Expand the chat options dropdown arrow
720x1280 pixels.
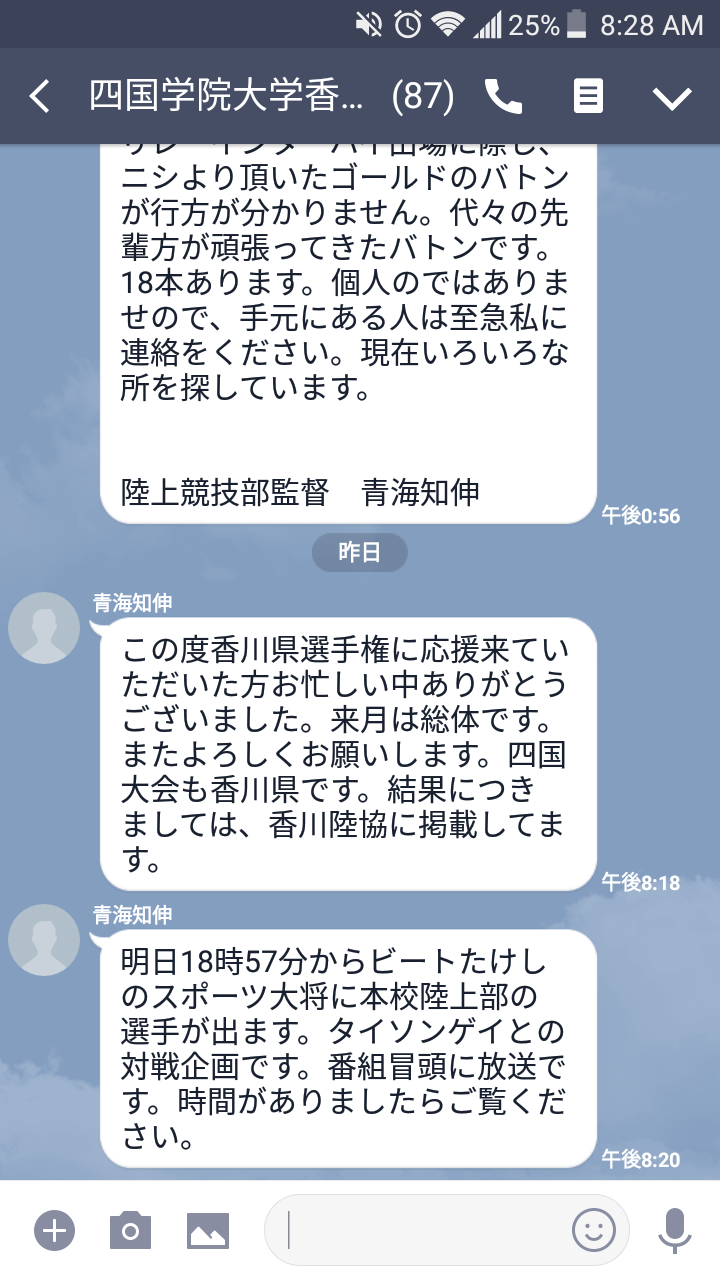pos(672,98)
